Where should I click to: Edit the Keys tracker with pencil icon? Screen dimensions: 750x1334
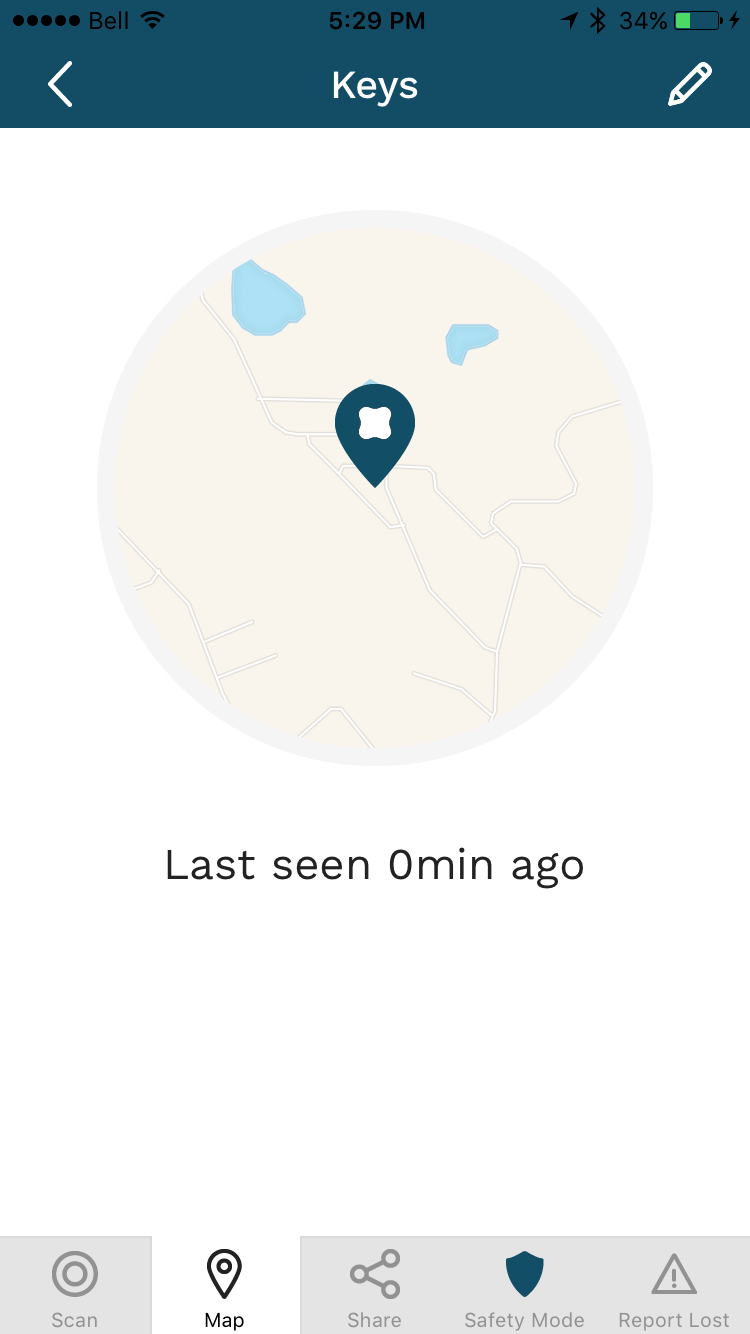[x=690, y=84]
